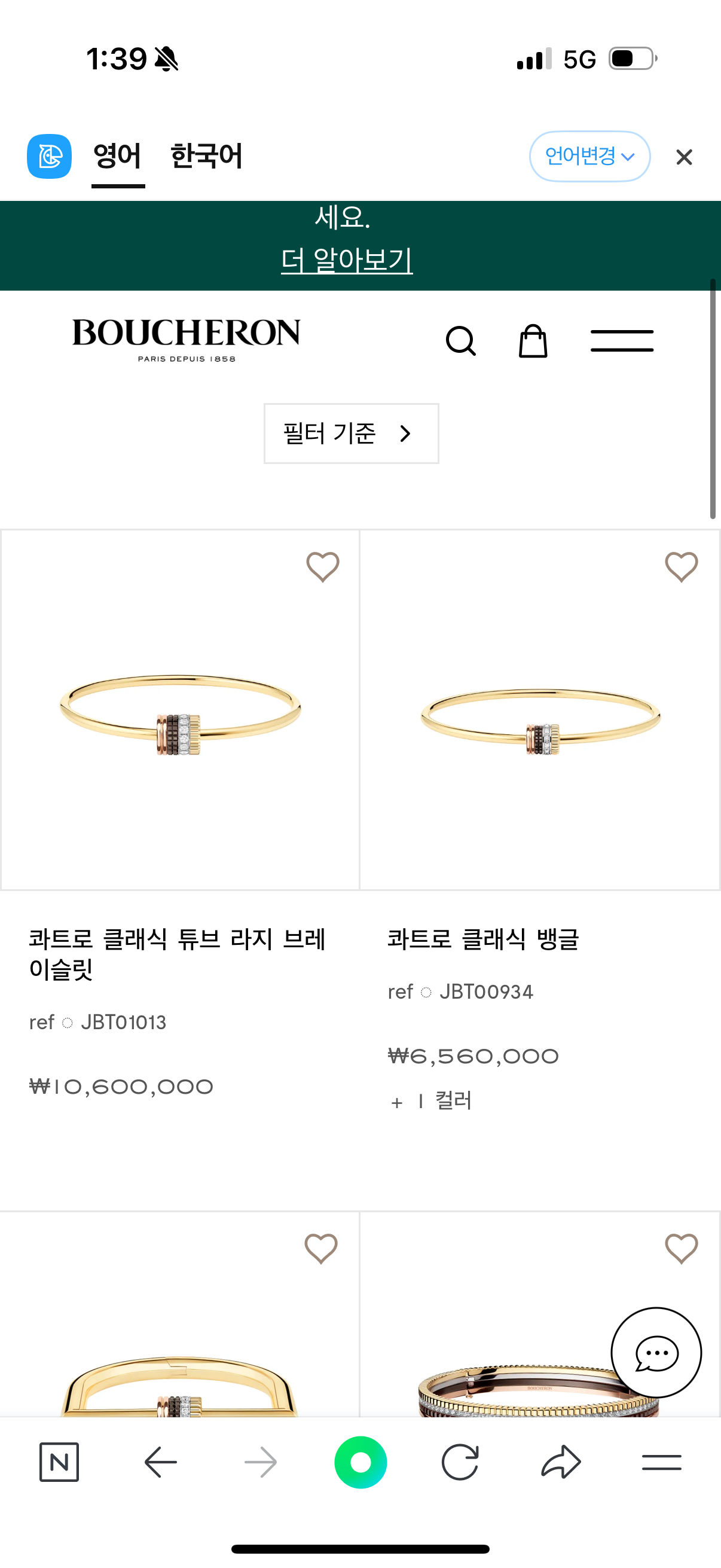This screenshot has height=1568, width=721.
Task: View the shopping bag
Action: pyautogui.click(x=533, y=340)
